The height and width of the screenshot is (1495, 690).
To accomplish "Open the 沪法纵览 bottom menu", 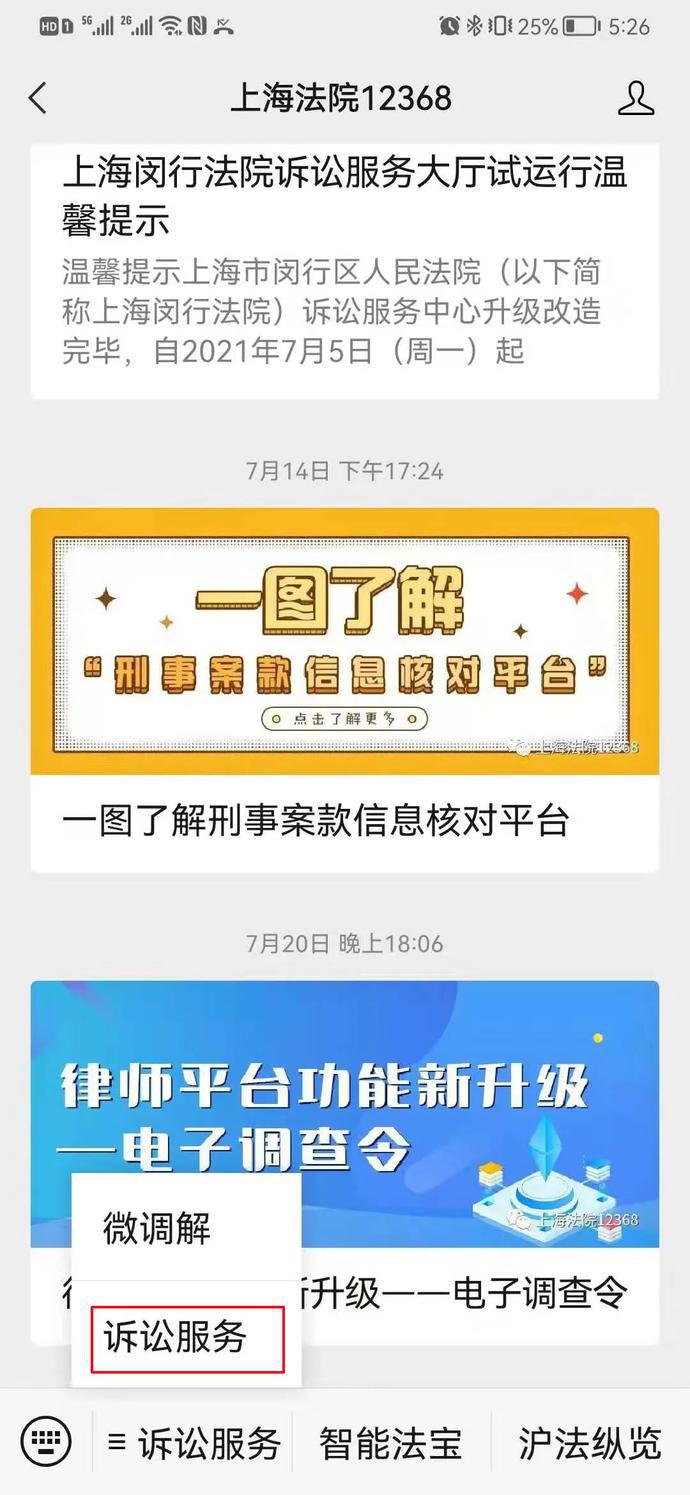I will (589, 1443).
